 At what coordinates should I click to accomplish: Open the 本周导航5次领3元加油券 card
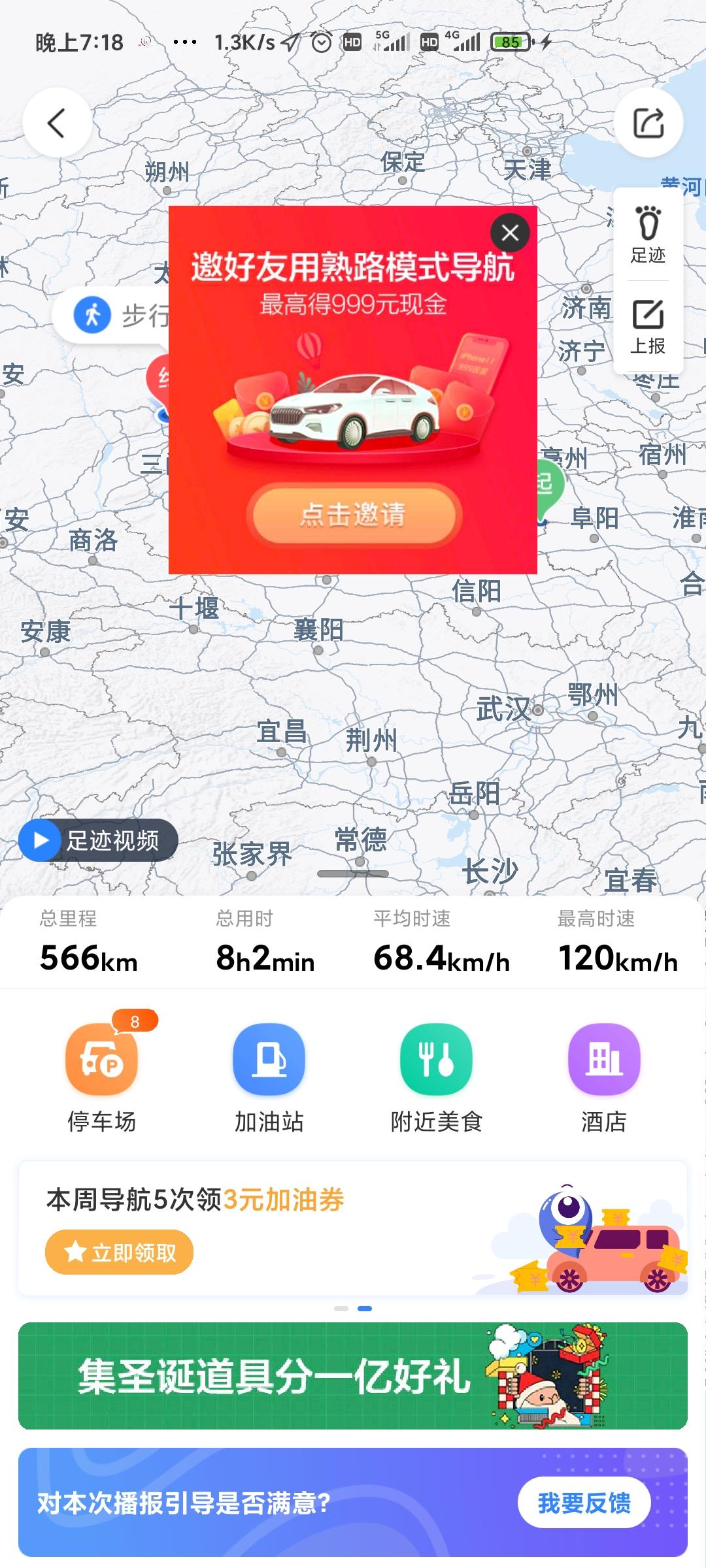(x=353, y=1228)
